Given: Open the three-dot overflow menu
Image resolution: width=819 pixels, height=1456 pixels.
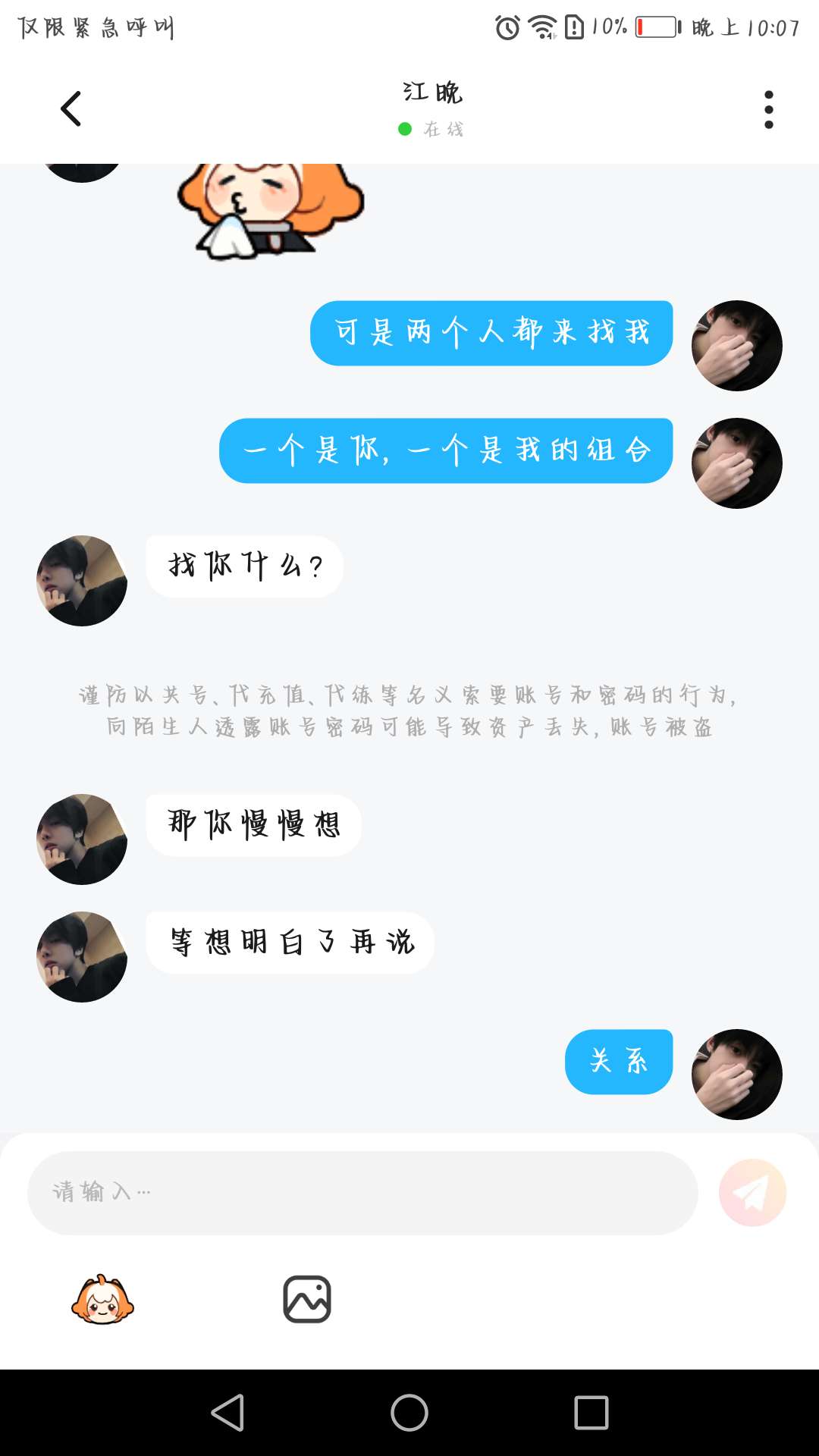Looking at the screenshot, I should [768, 110].
